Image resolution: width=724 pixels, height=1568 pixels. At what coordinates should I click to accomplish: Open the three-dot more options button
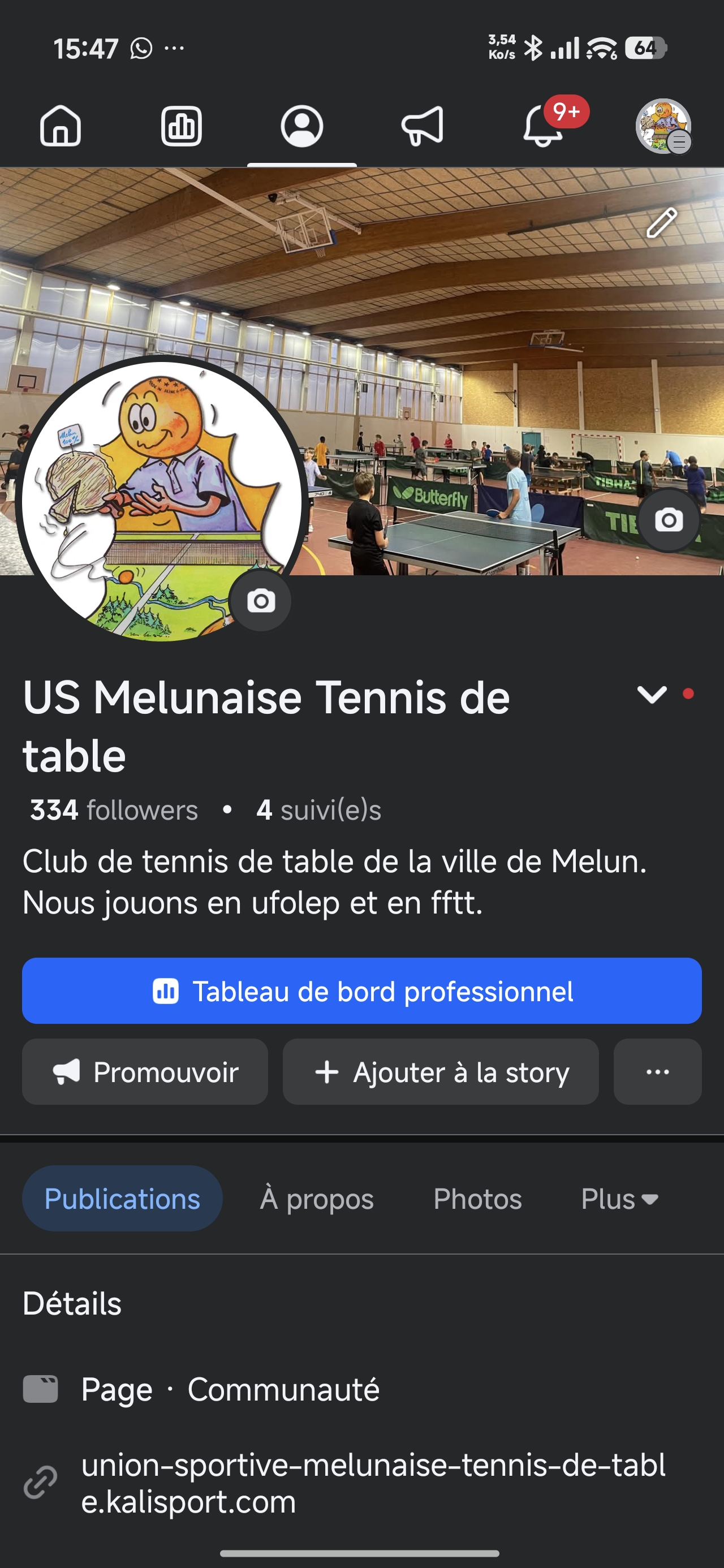coord(658,1072)
